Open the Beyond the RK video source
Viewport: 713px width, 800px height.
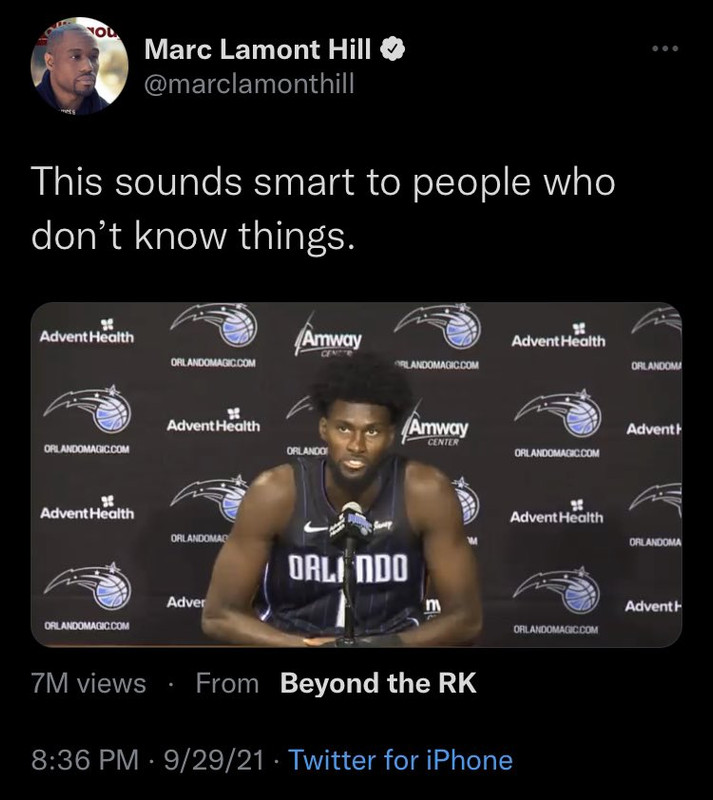point(378,684)
